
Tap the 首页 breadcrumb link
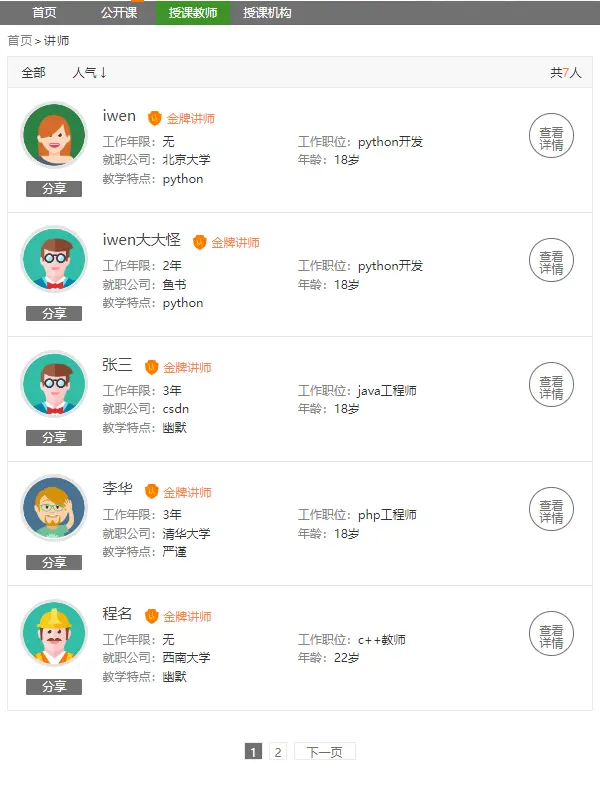coord(19,41)
